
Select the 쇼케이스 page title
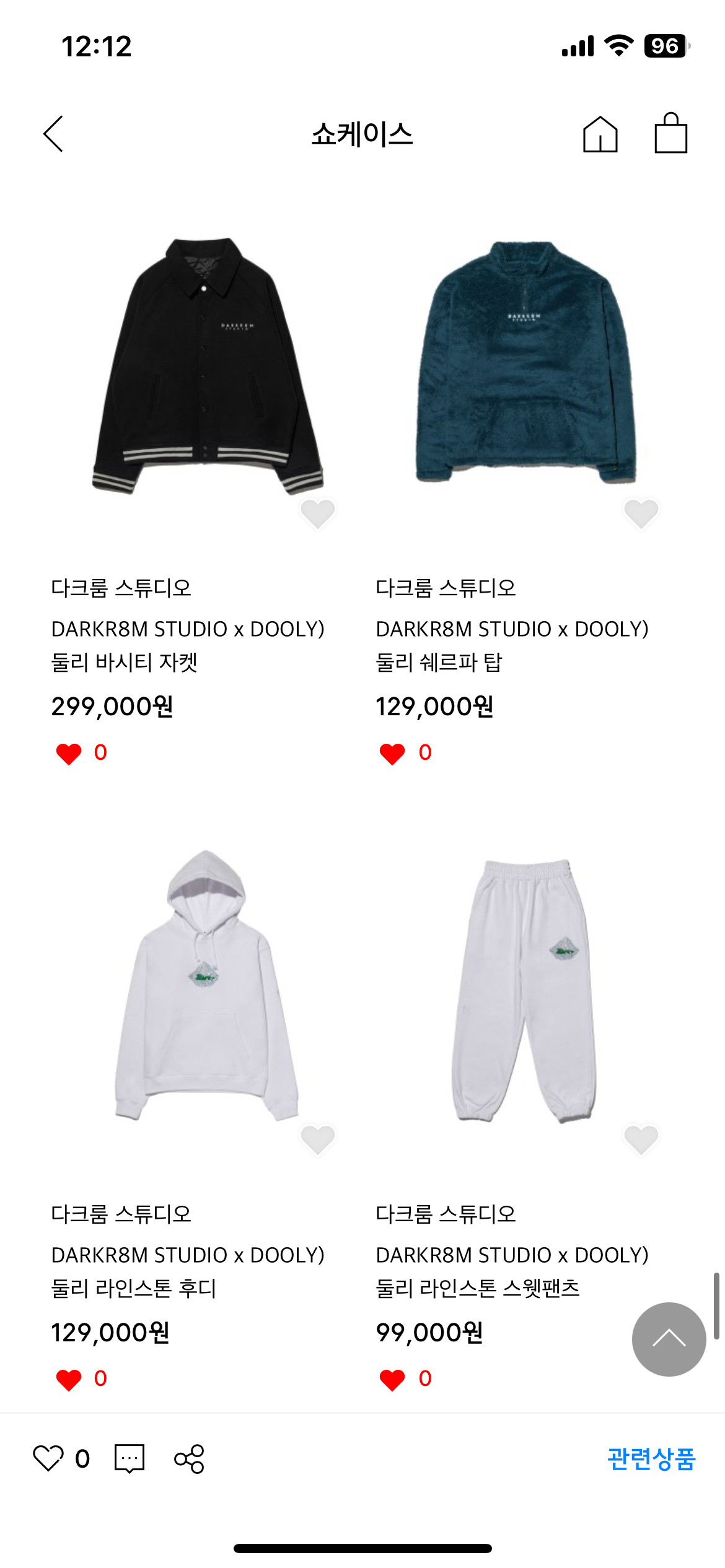362,136
